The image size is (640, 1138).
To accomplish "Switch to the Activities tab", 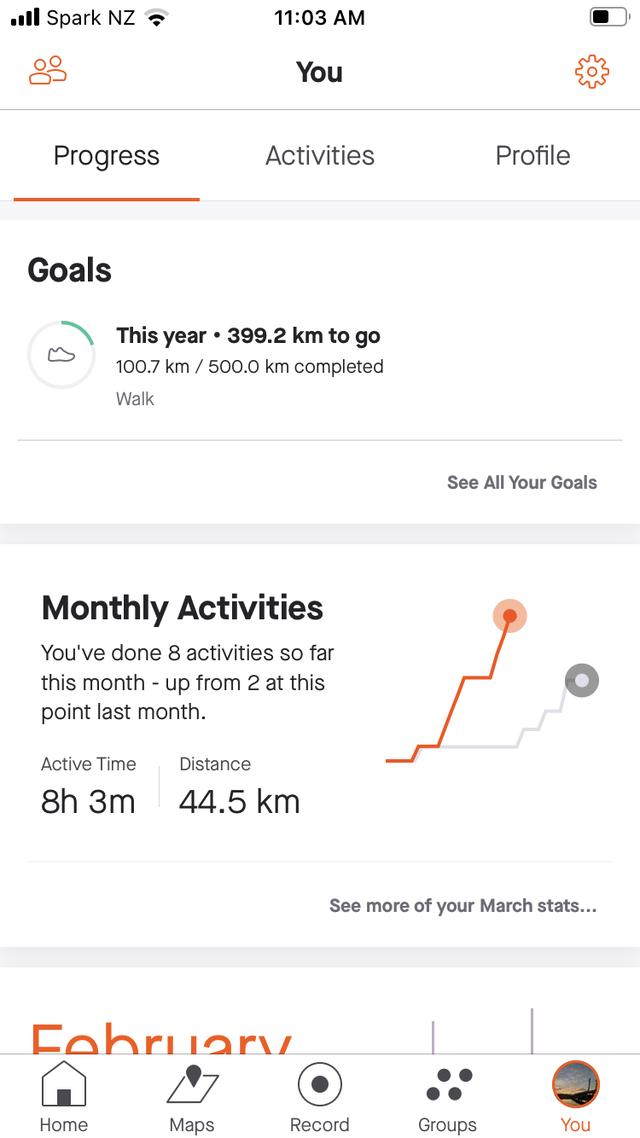I will point(320,156).
